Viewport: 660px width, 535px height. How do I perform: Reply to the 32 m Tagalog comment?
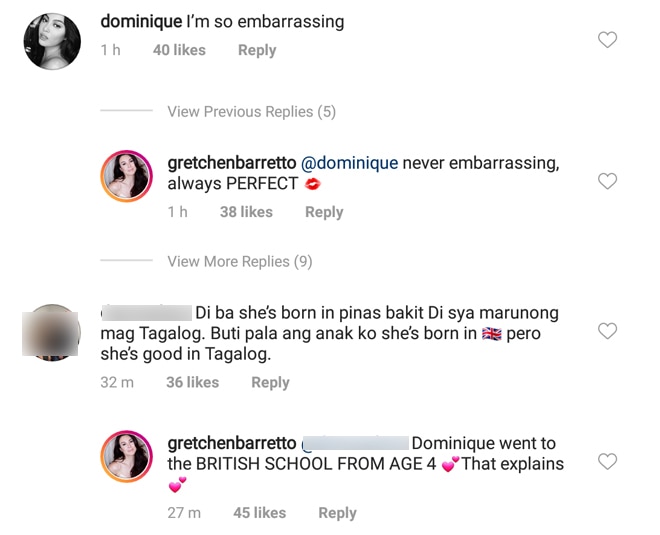(270, 382)
